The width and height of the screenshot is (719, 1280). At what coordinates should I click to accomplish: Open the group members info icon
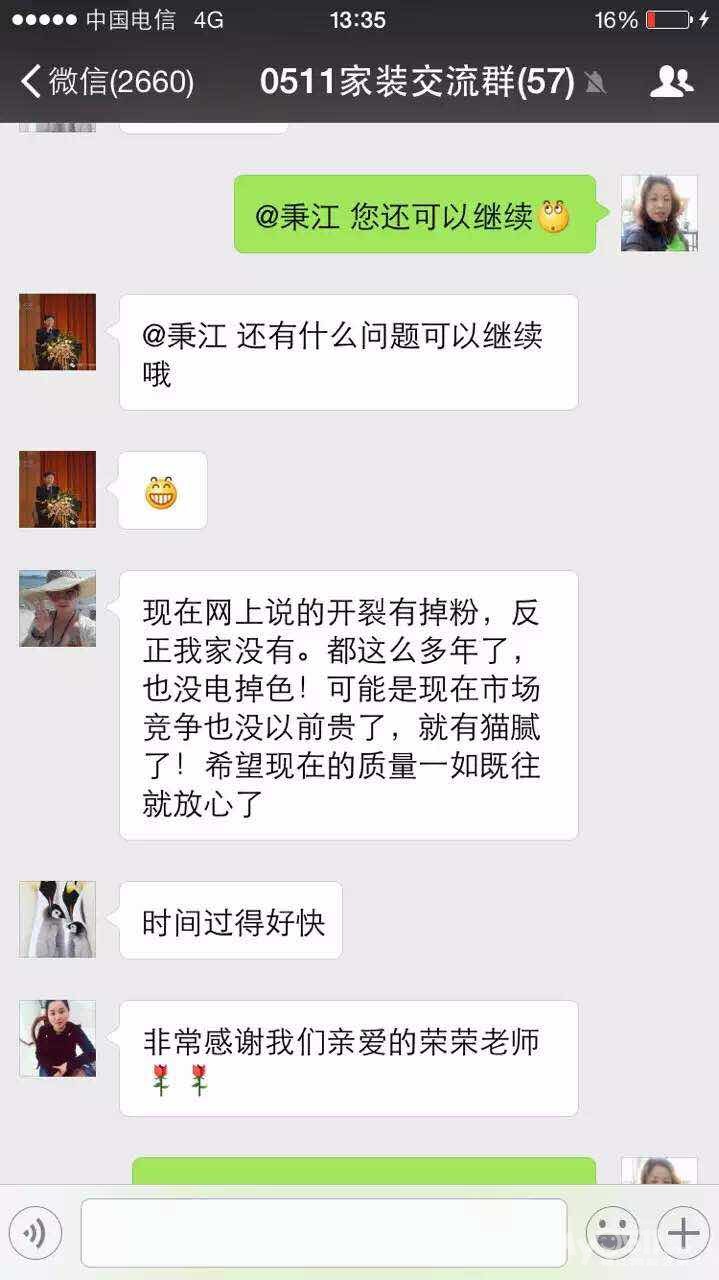671,81
